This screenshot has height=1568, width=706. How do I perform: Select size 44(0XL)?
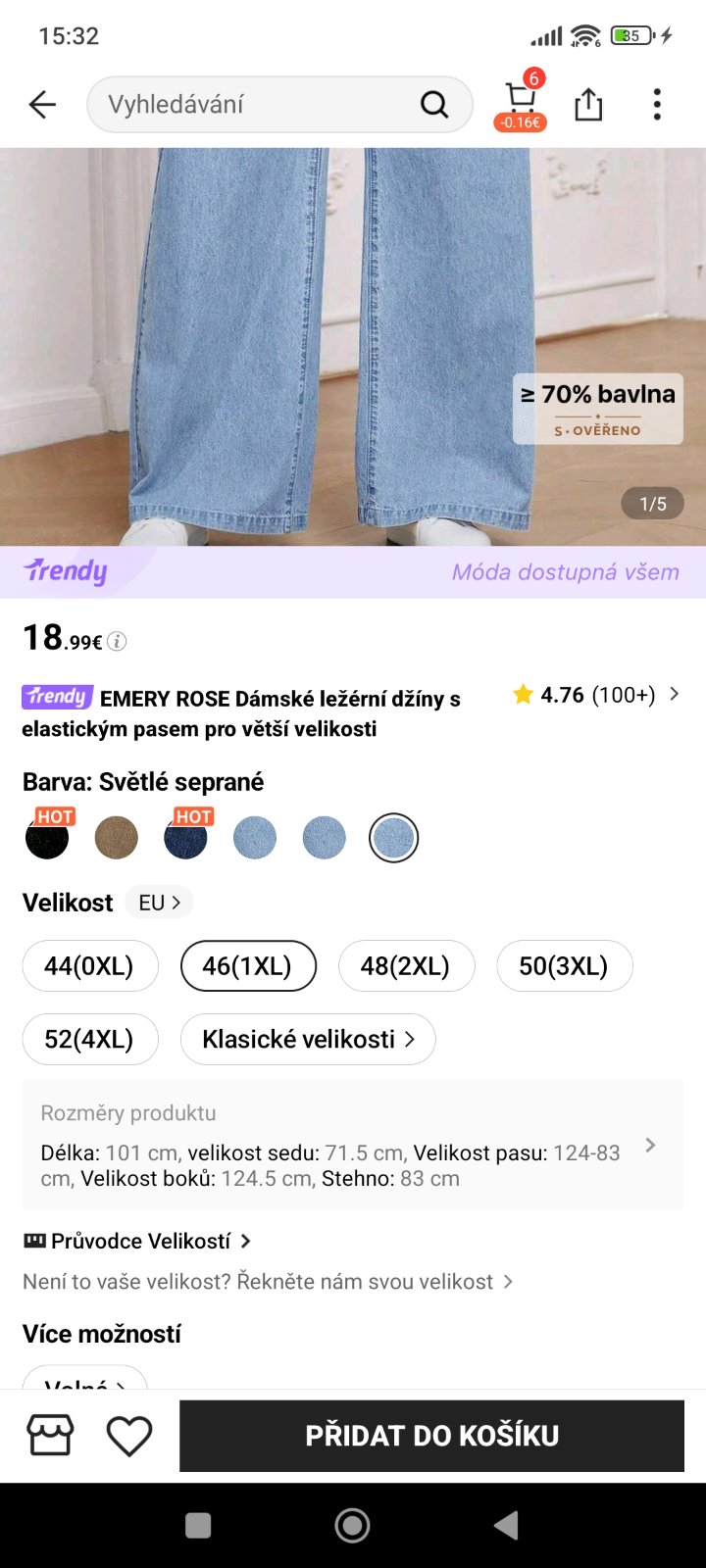(x=89, y=966)
